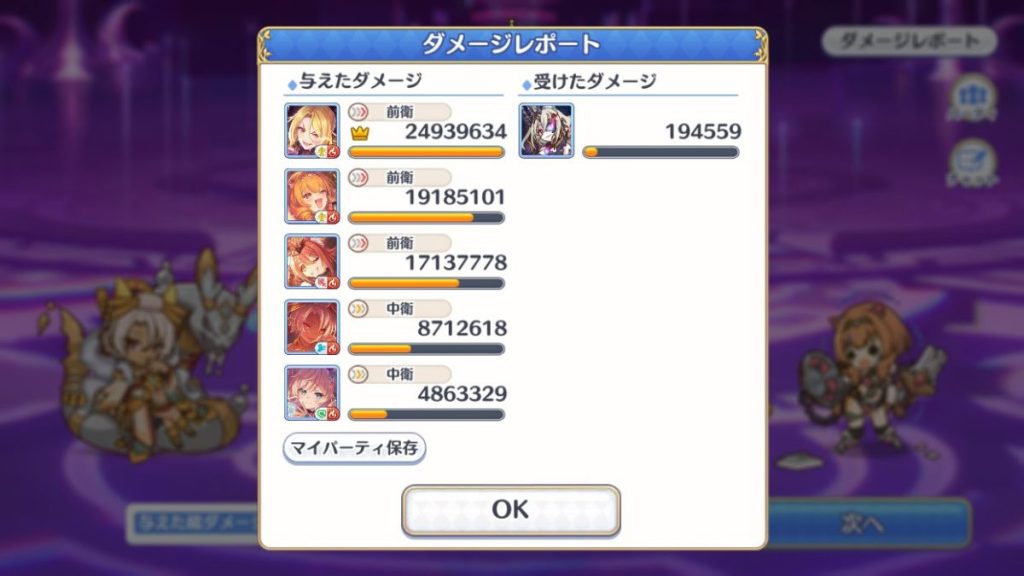This screenshot has width=1024, height=576.
Task: Confirm the damage report with OK
Action: pos(511,509)
